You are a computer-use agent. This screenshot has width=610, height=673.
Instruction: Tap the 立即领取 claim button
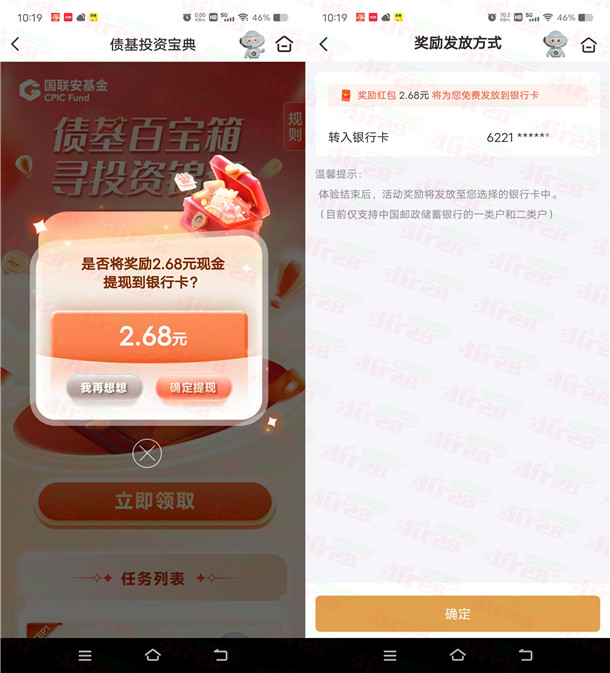click(154, 502)
